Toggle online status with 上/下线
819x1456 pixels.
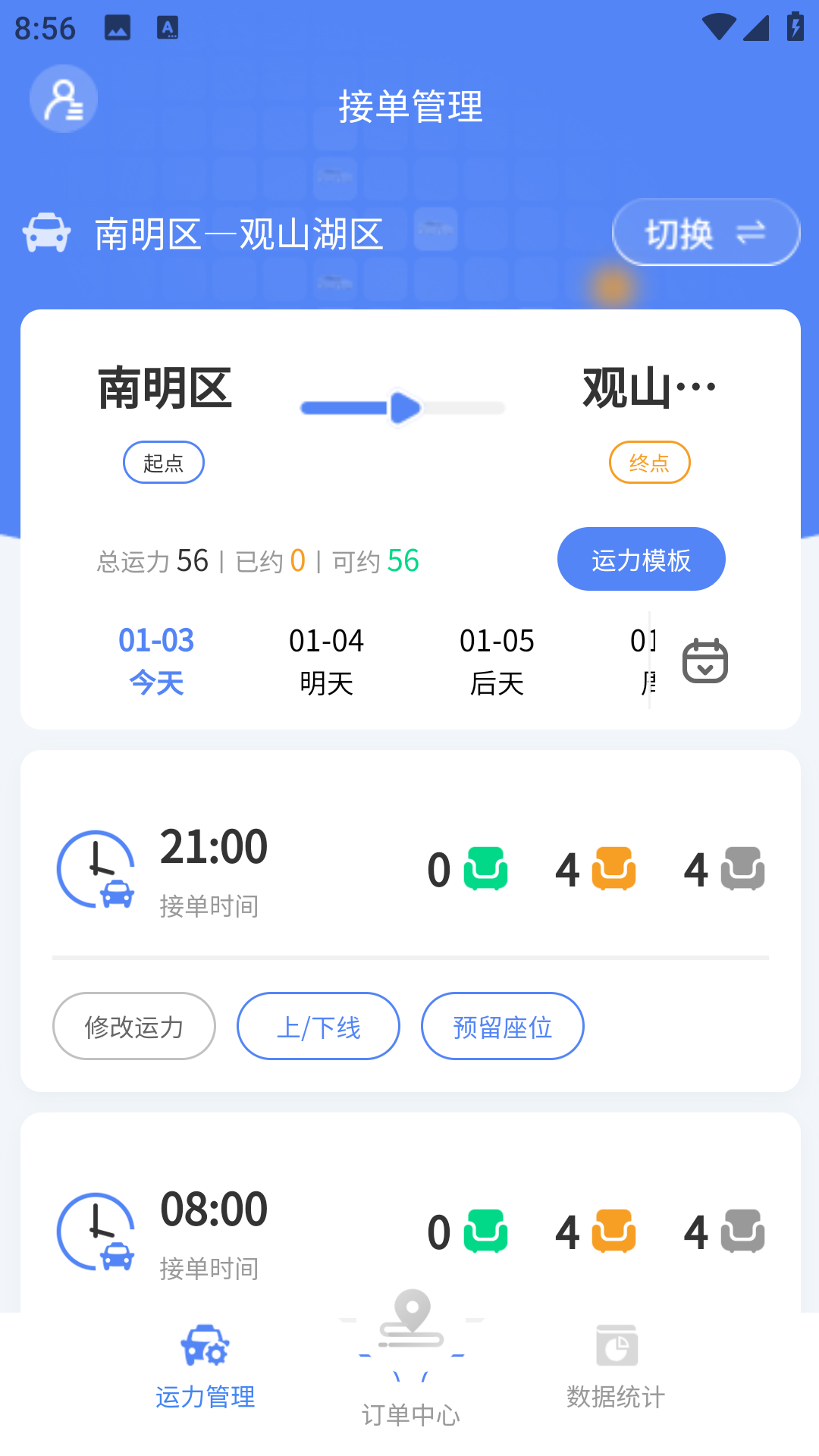click(318, 1026)
